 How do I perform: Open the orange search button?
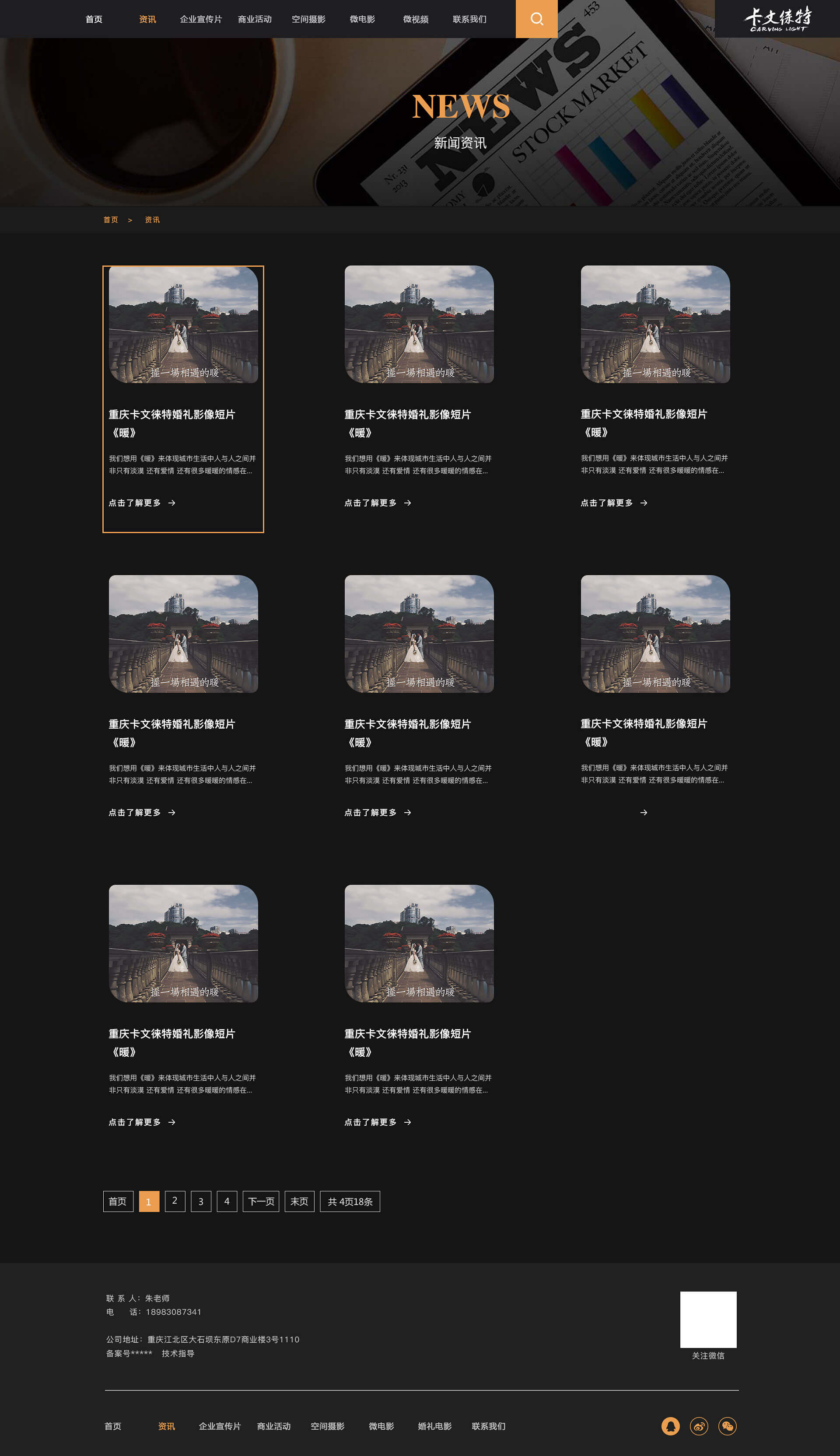pos(536,19)
